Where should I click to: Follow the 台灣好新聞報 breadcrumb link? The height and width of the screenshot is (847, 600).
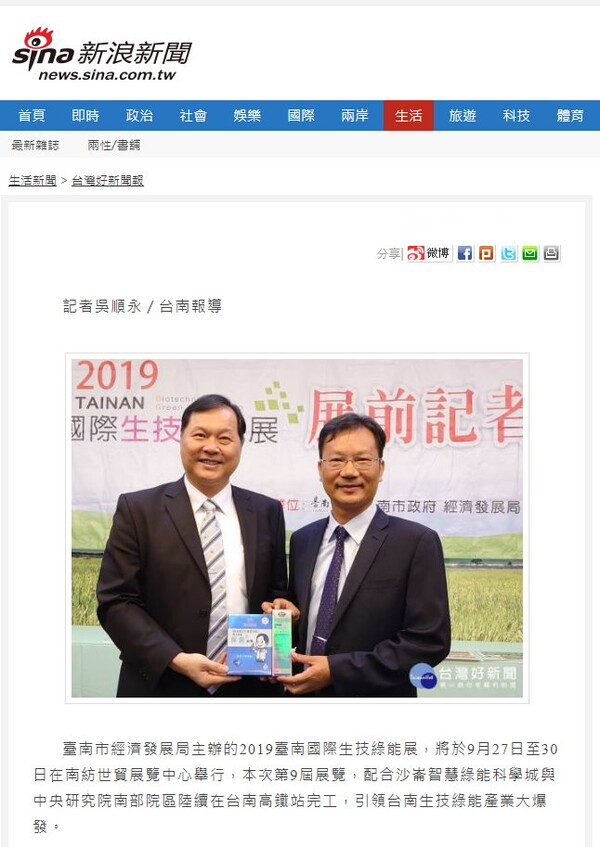point(108,181)
